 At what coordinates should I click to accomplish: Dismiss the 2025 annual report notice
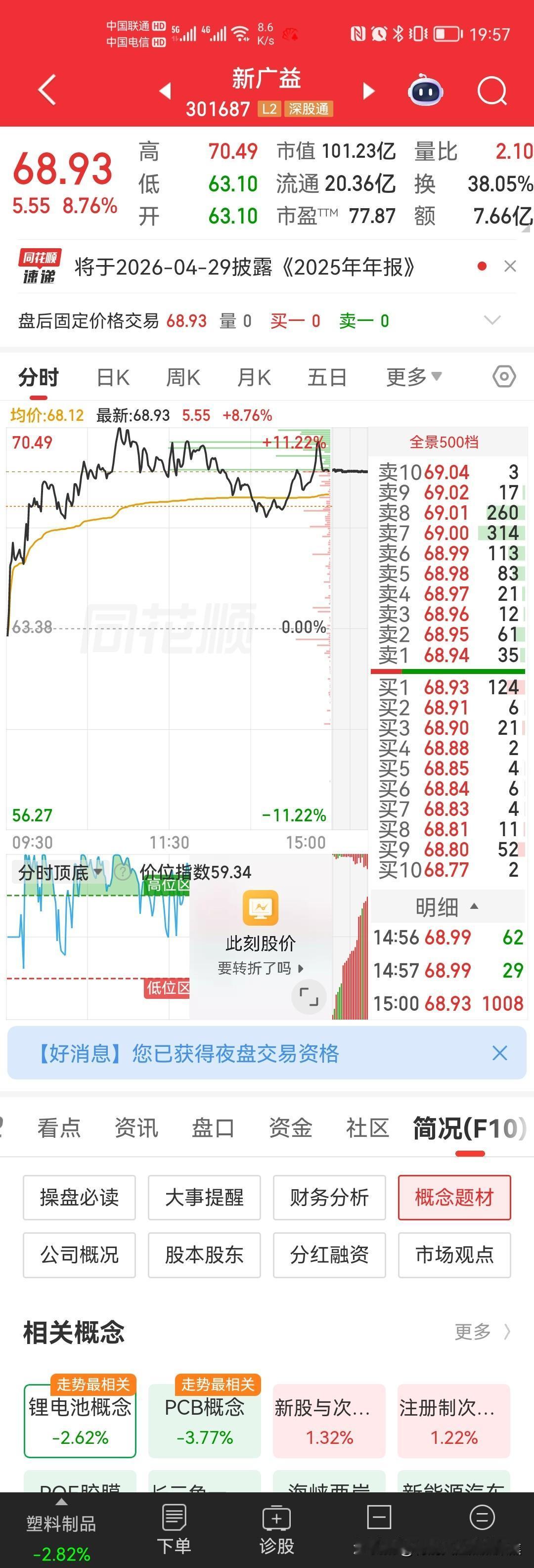click(510, 266)
